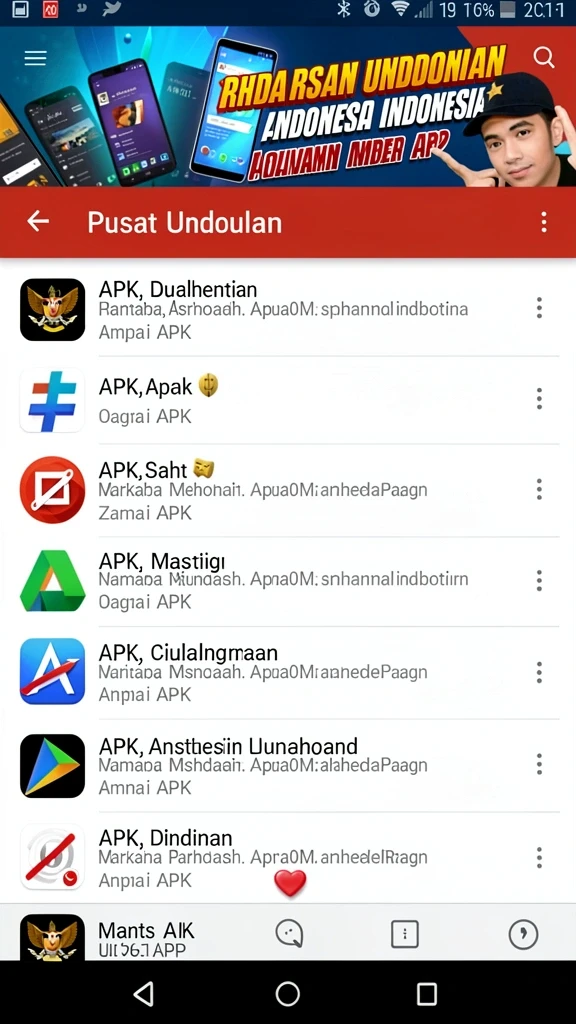Open more options for APK, Dindinan
The image size is (576, 1024).
point(539,857)
